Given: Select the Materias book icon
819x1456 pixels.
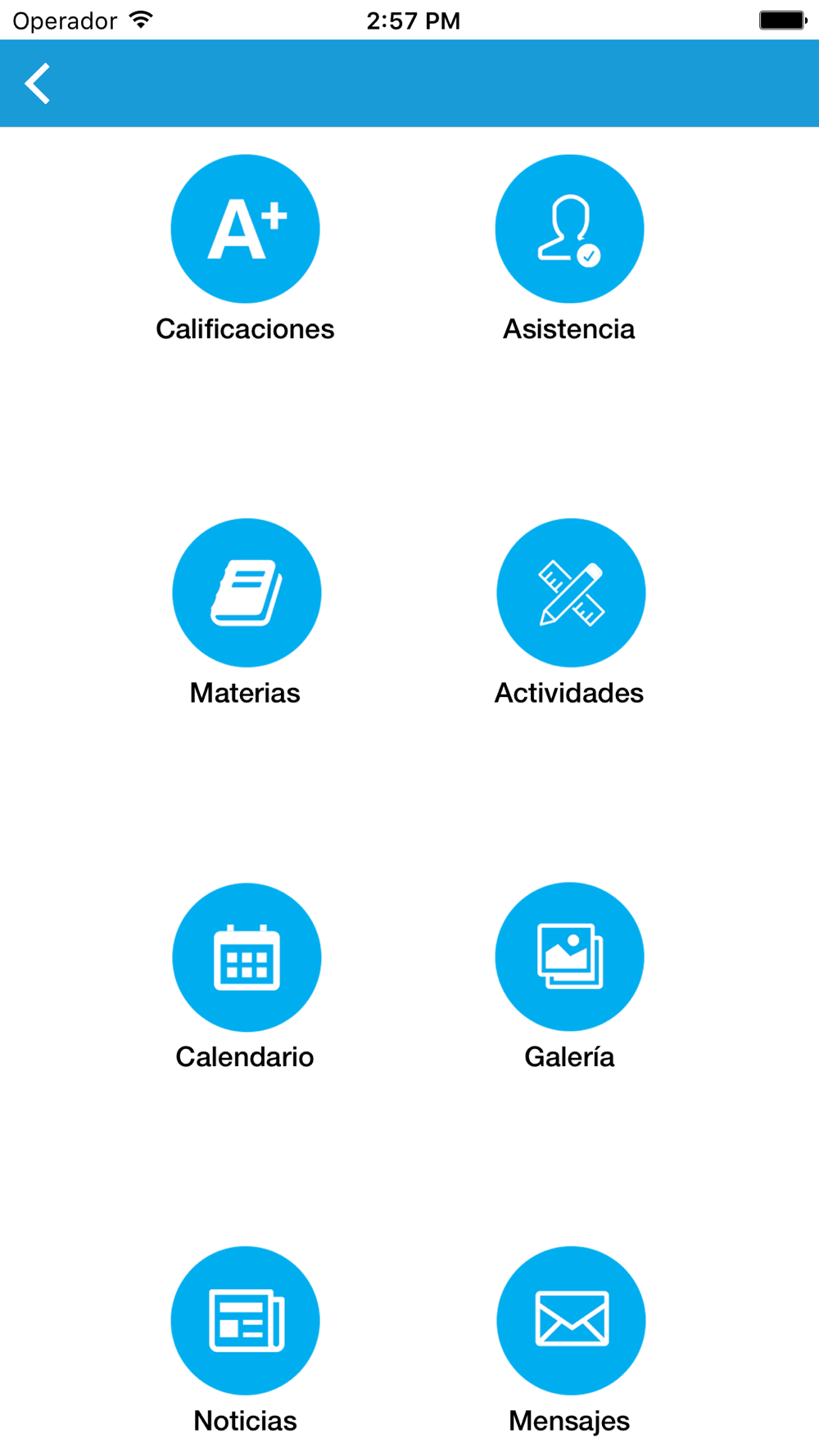Looking at the screenshot, I should (x=247, y=592).
